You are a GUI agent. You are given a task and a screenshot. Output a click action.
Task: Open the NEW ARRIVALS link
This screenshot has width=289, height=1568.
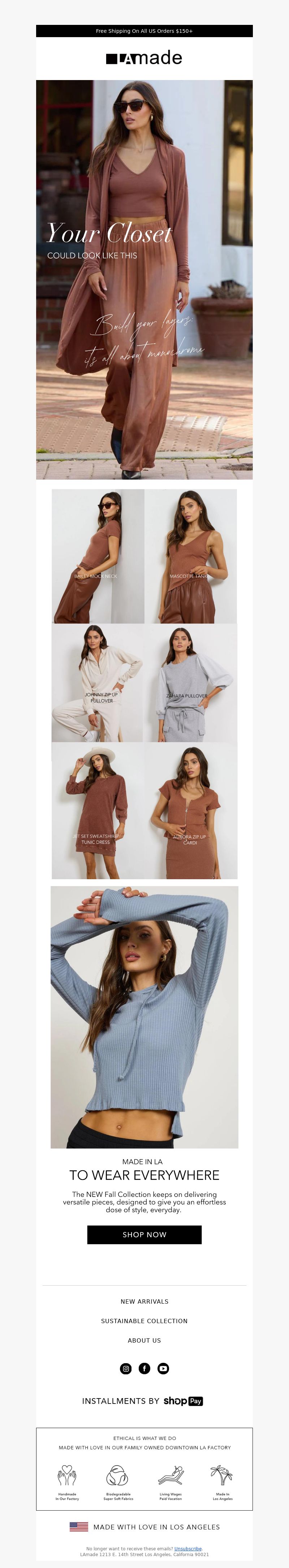pyautogui.click(x=144, y=1301)
